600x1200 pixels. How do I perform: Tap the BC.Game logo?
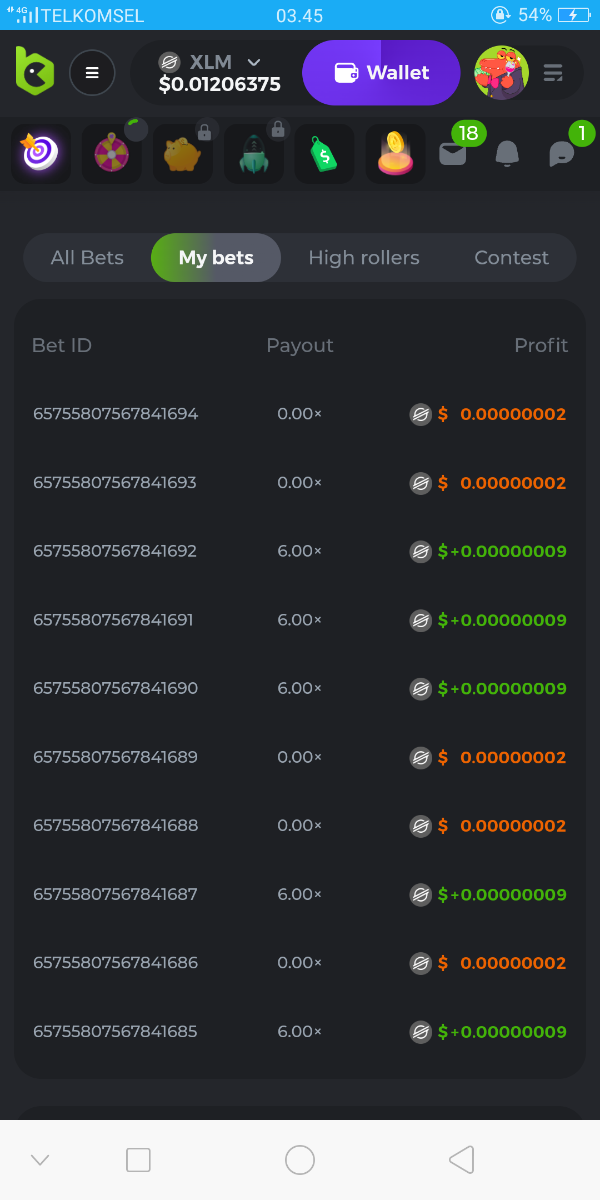coord(34,72)
